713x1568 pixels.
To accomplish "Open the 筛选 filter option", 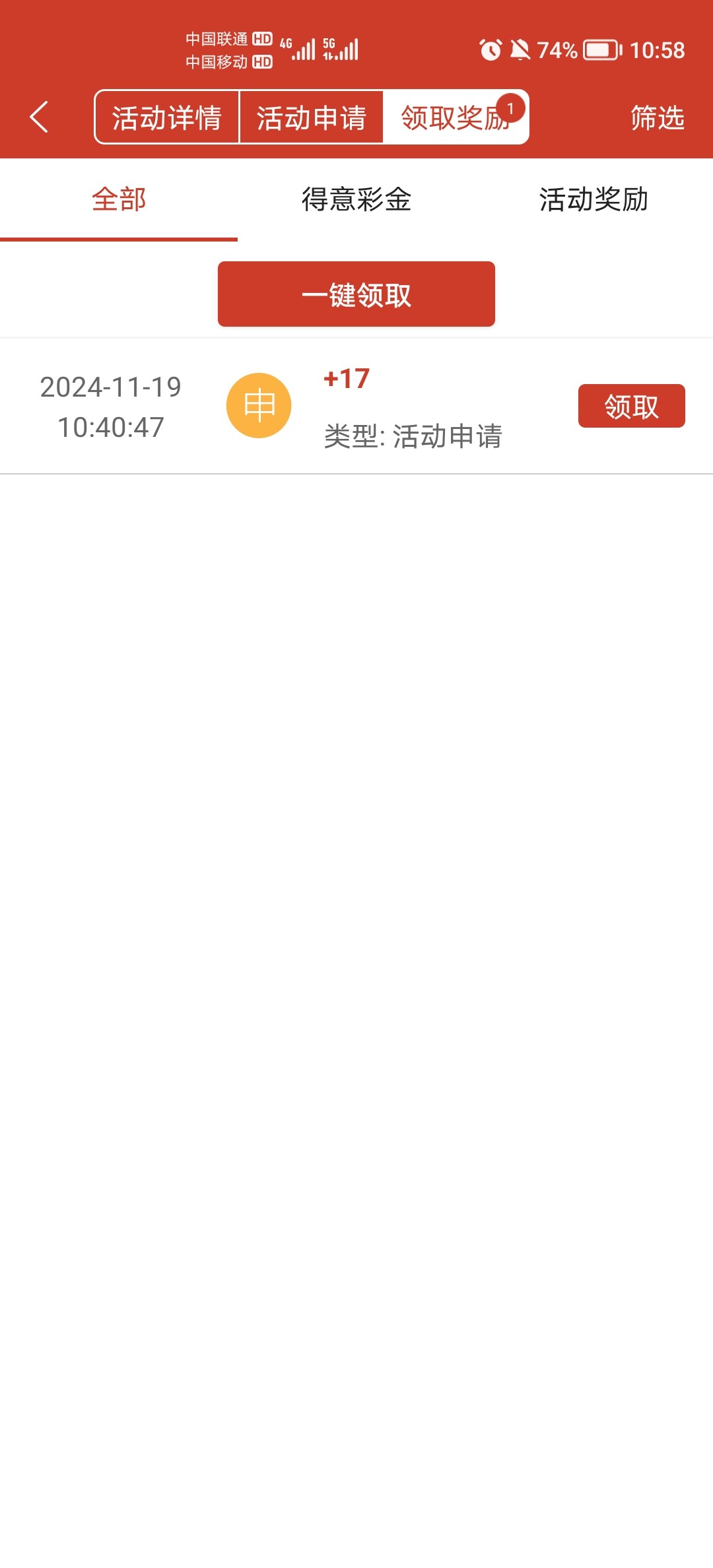I will coord(657,117).
